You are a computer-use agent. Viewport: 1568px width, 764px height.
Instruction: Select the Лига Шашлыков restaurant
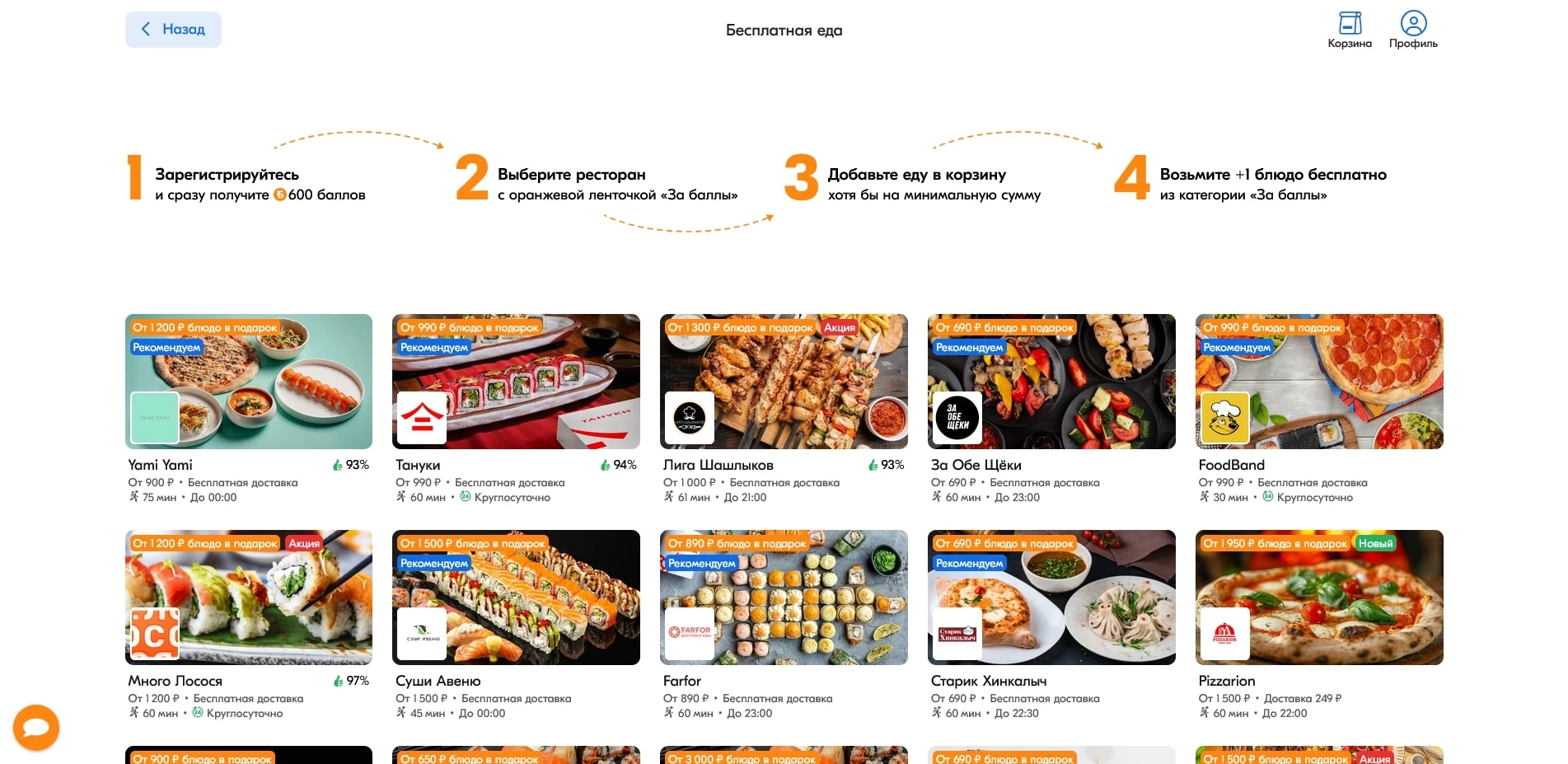pos(784,382)
